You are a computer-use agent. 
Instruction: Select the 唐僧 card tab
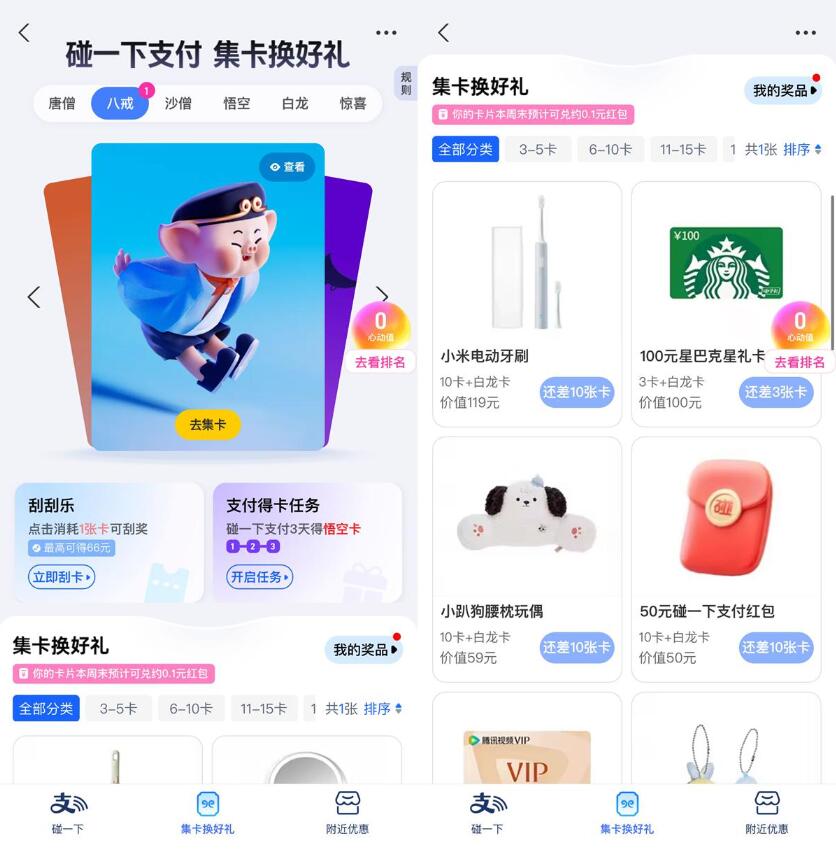coord(62,103)
